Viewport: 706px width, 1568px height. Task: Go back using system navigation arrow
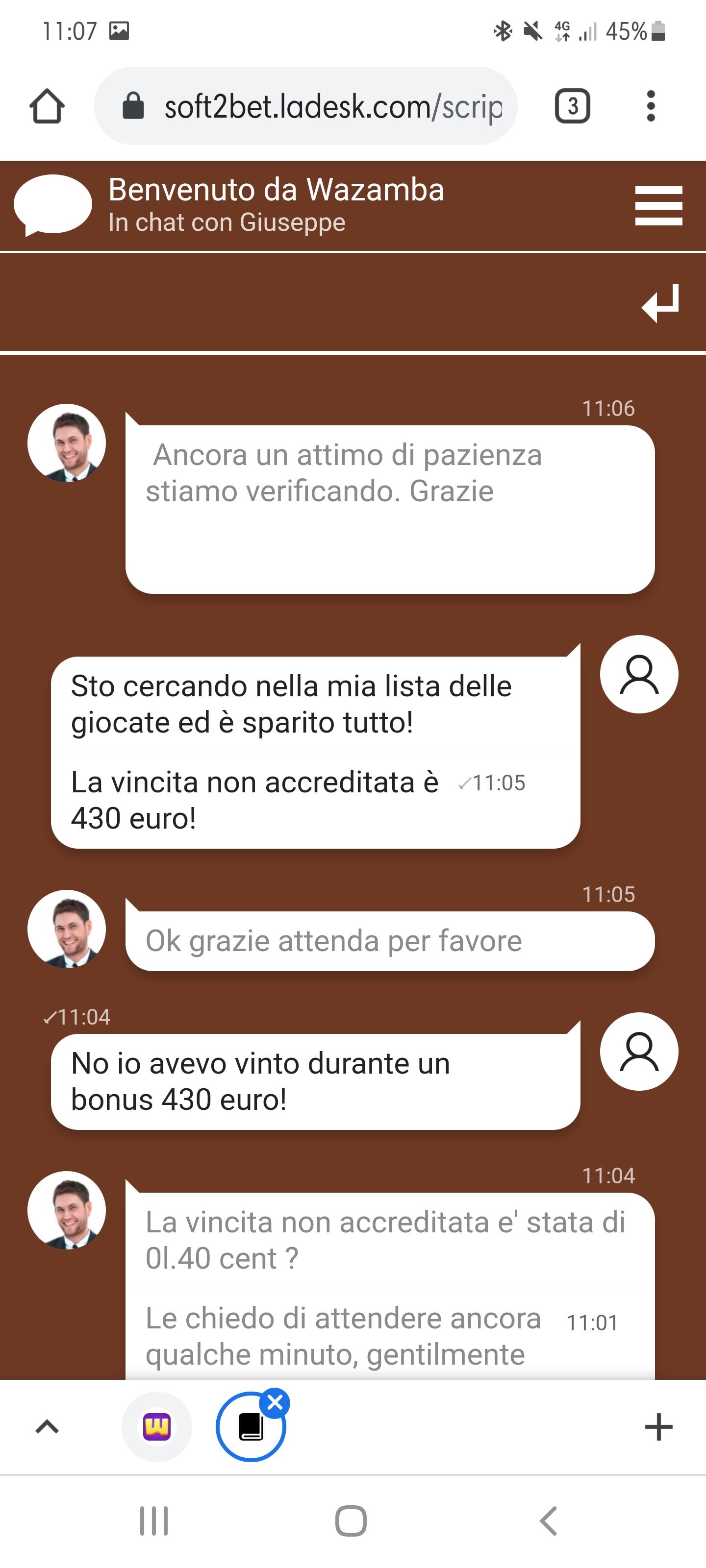[x=548, y=1520]
